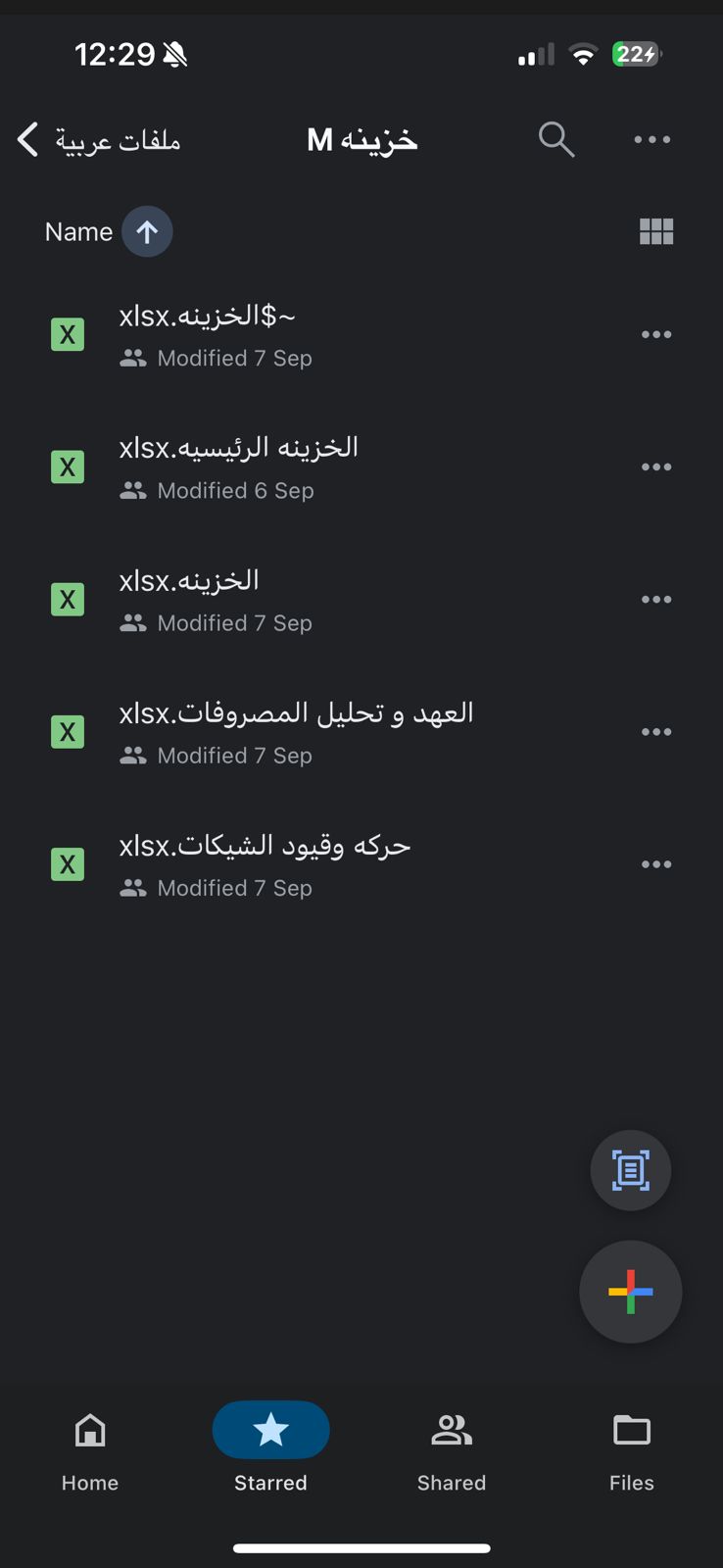The height and width of the screenshot is (1568, 723).
Task: Open the overflow menu for الخزينه الرئيسيه.xlsx
Action: pos(656,466)
